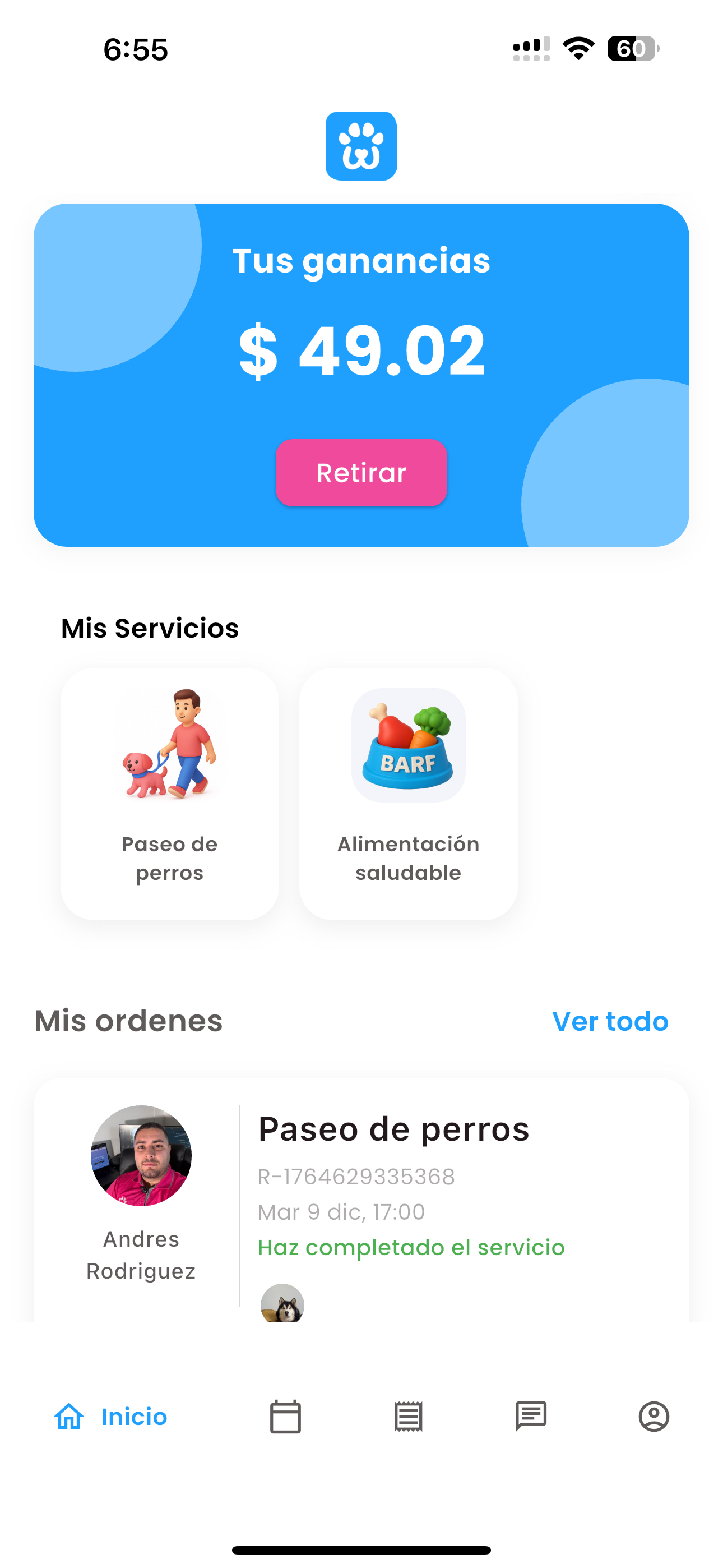
Task: Open the profile account icon
Action: (653, 1417)
